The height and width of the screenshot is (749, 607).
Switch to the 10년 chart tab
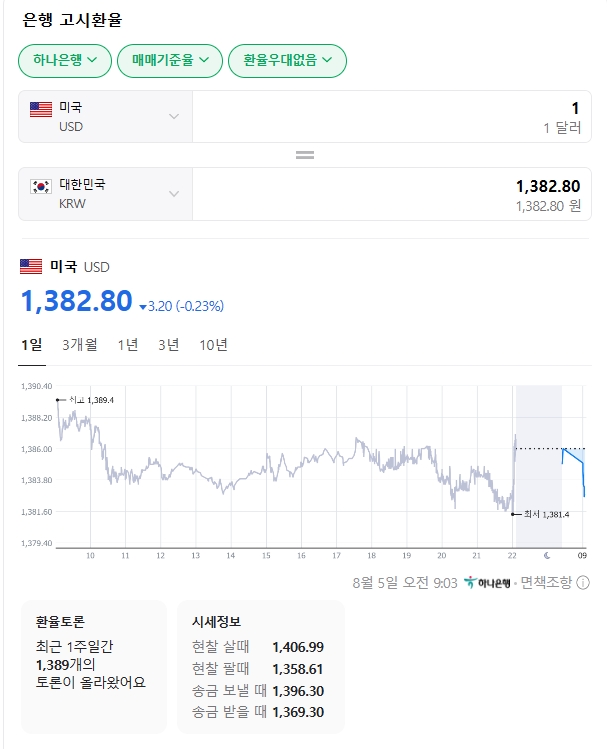[x=213, y=345]
